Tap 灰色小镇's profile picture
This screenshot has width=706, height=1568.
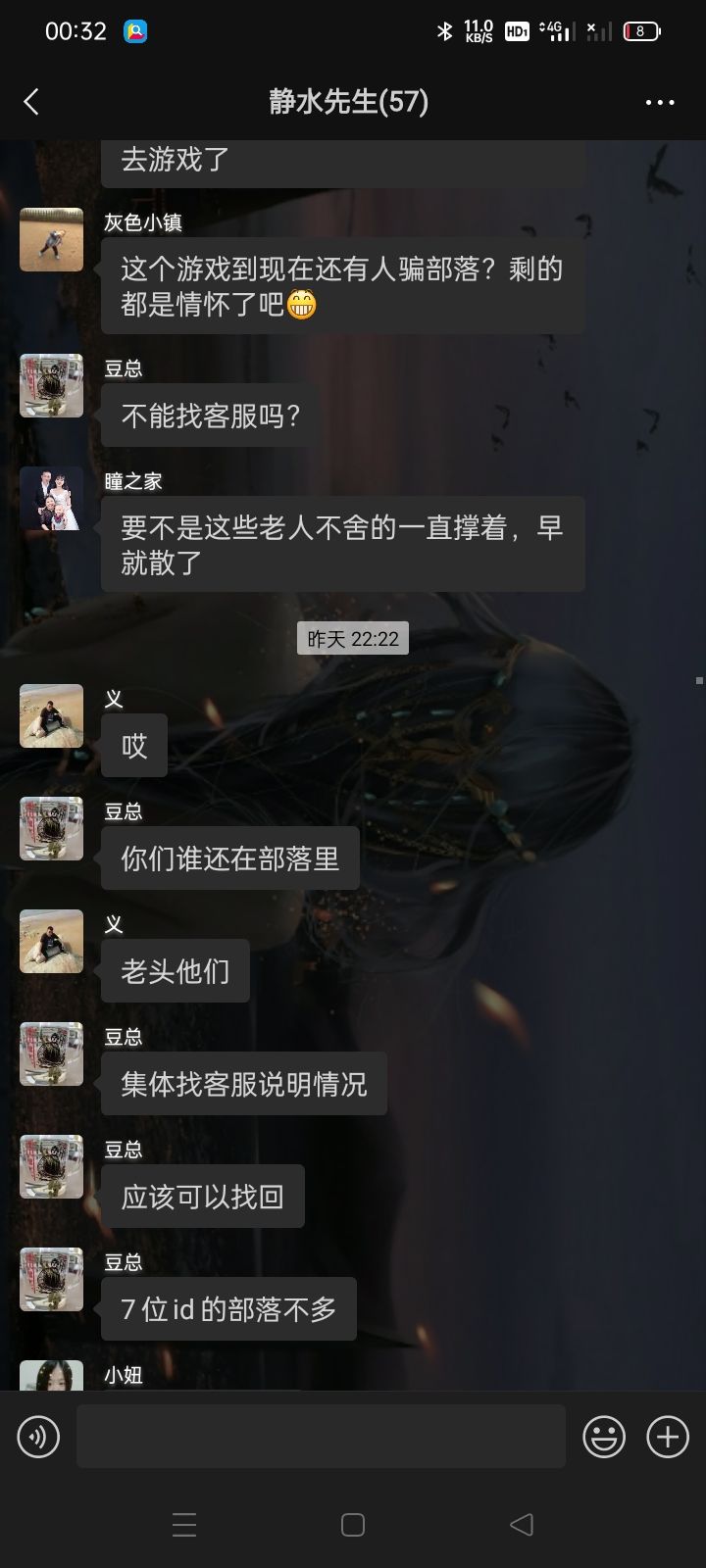(51, 239)
